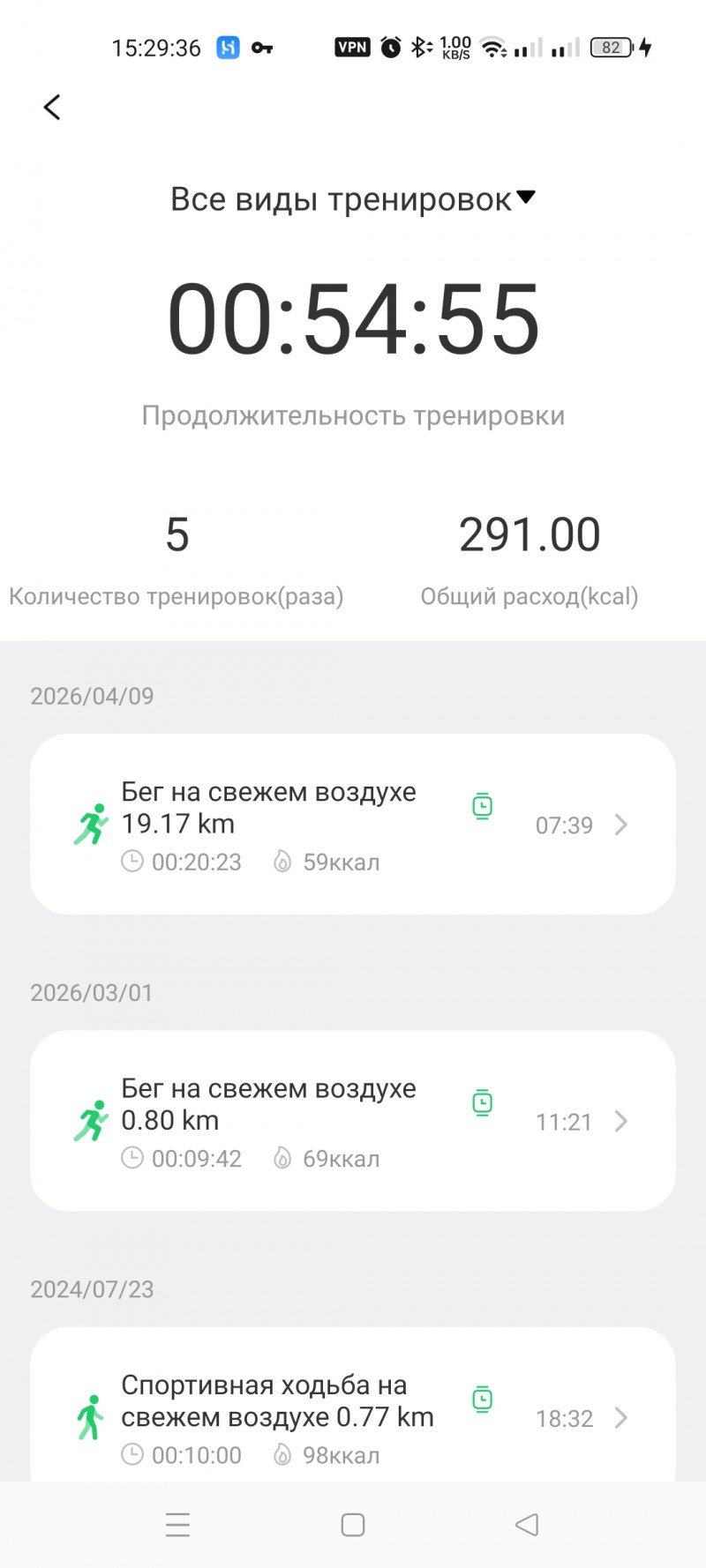The width and height of the screenshot is (706, 1568).
Task: Expand the «Все виды тренировок» dropdown
Action: pos(353,199)
